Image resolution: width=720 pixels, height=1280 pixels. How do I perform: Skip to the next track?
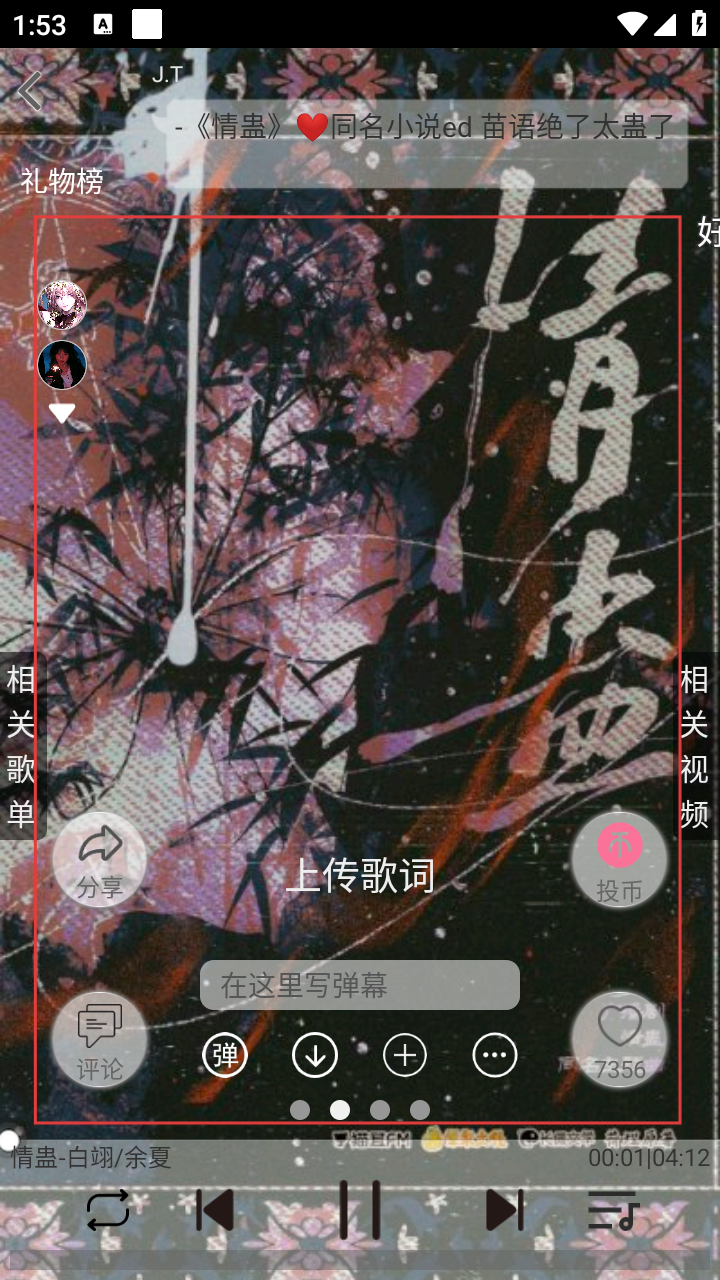point(505,1210)
